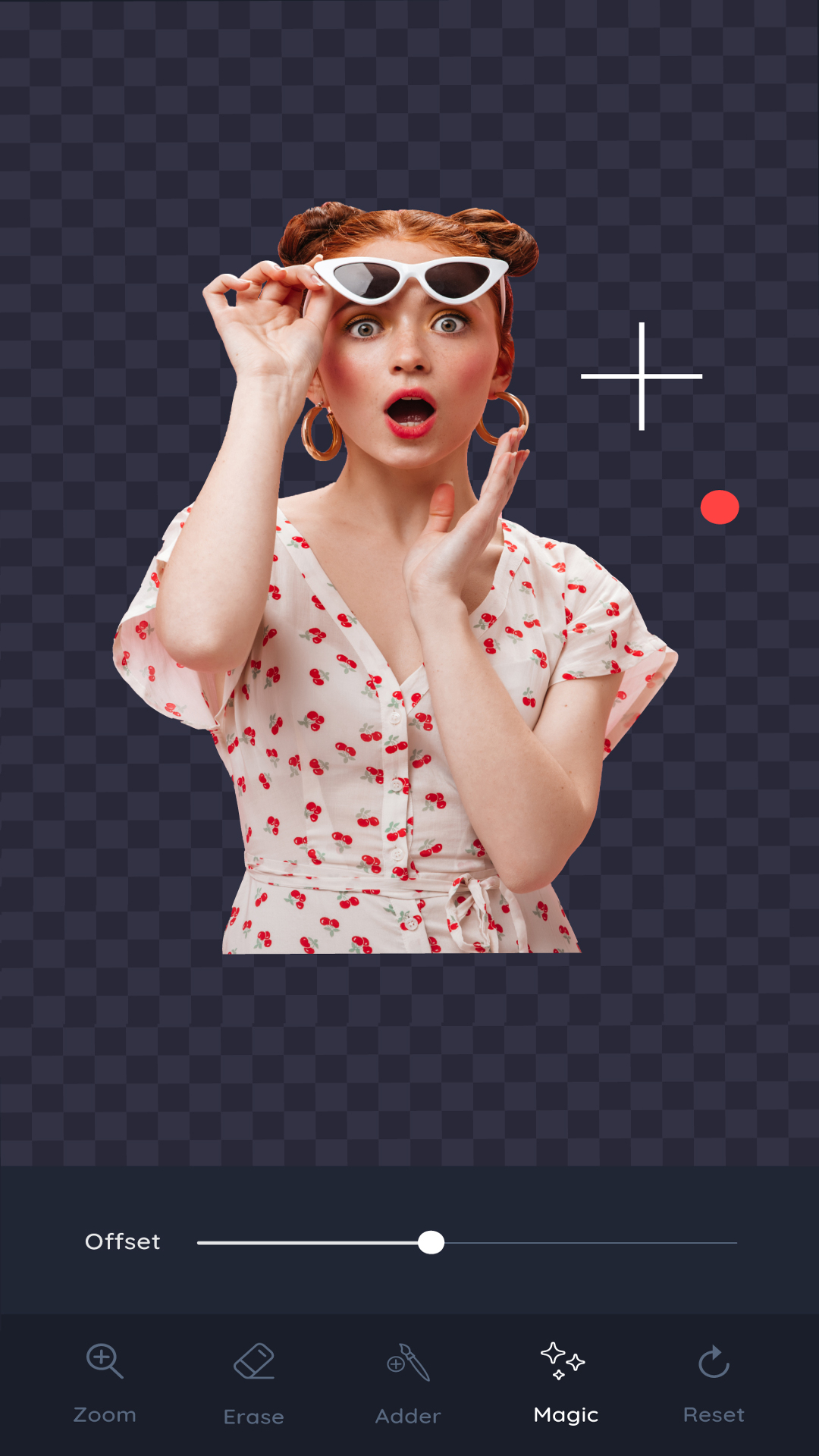This screenshot has width=819, height=1456.
Task: Click the white sunglasses on the subject
Action: 409,277
